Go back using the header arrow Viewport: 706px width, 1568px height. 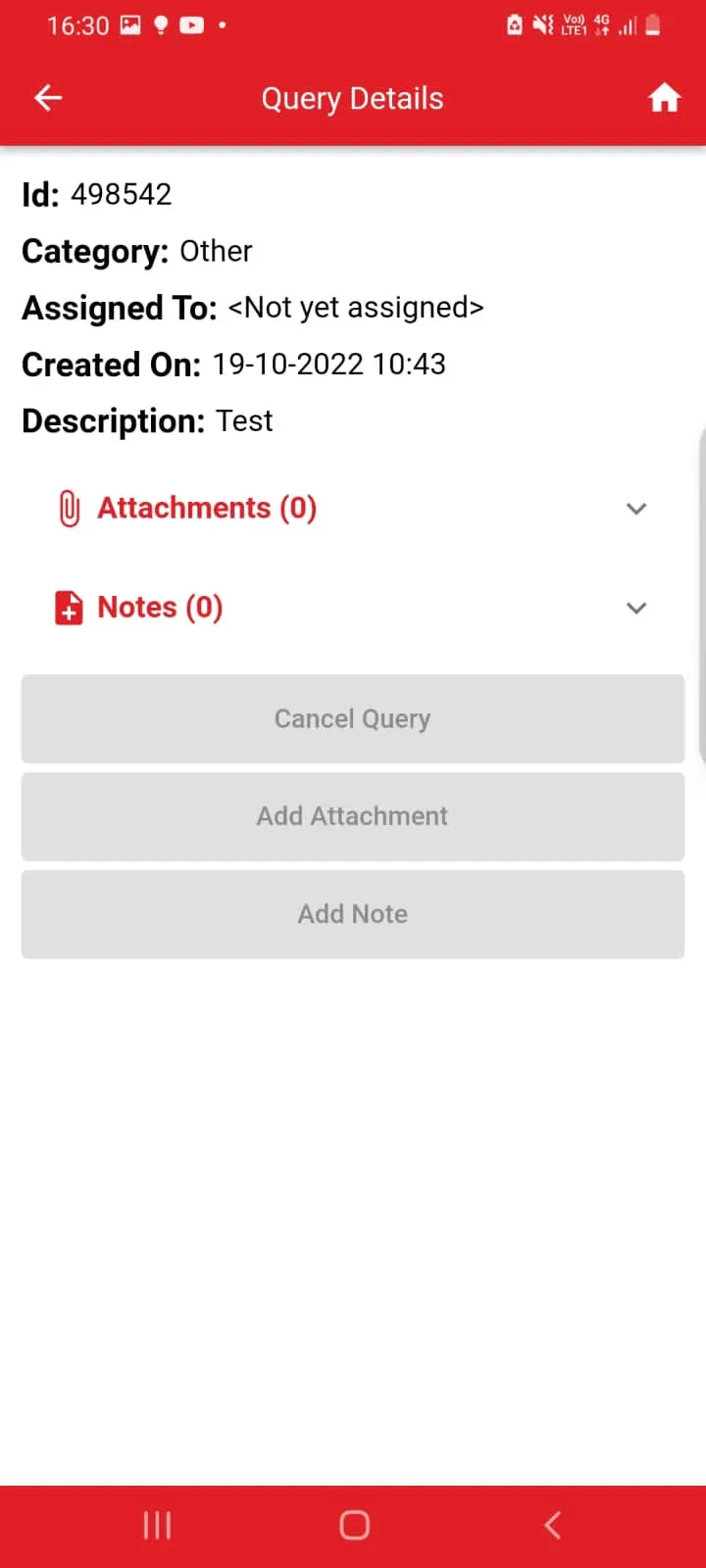tap(48, 98)
